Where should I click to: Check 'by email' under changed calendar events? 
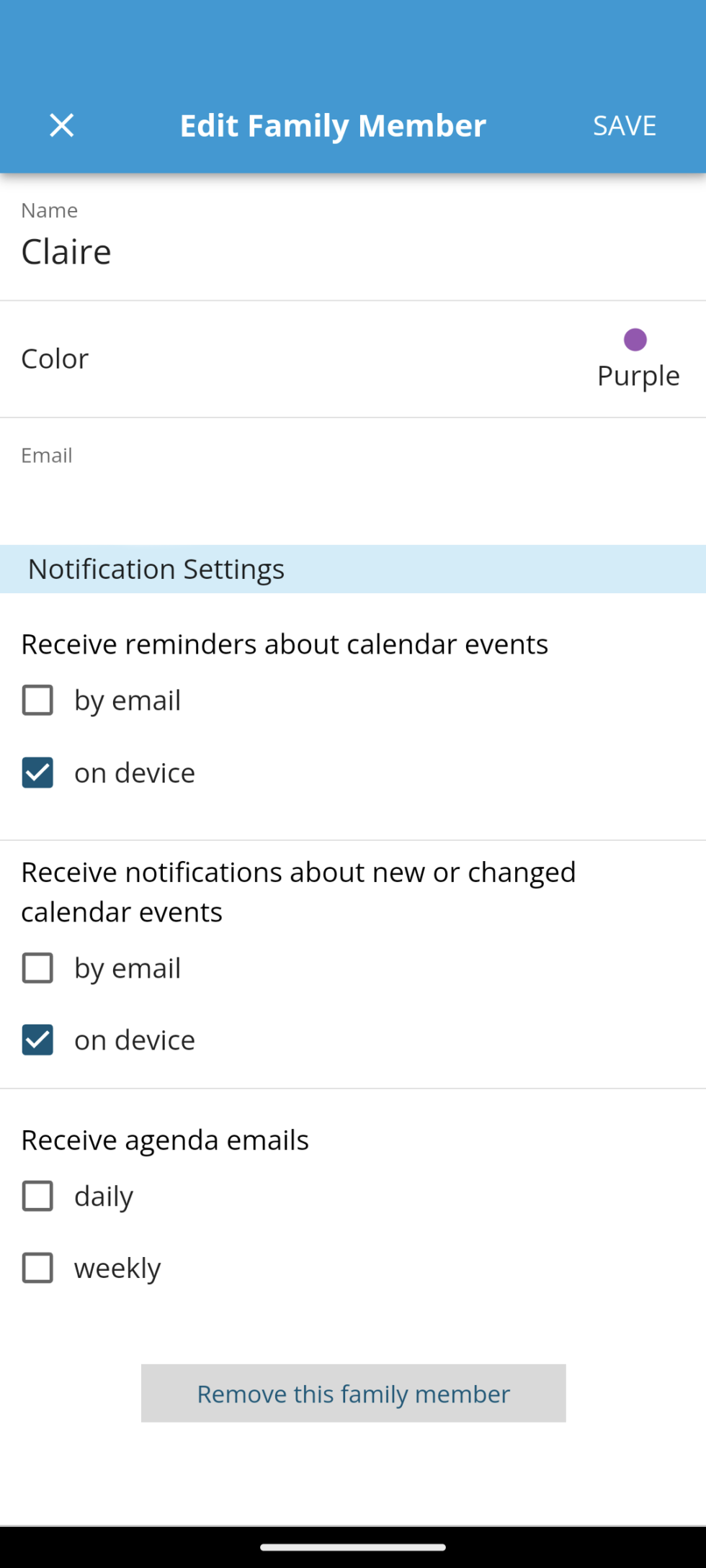[37, 968]
